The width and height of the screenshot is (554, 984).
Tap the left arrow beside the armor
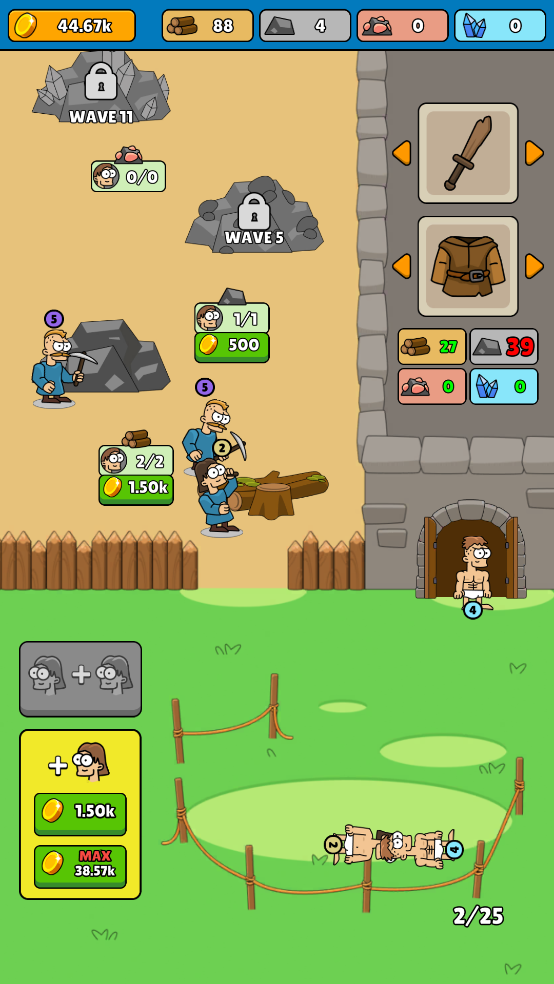(402, 266)
